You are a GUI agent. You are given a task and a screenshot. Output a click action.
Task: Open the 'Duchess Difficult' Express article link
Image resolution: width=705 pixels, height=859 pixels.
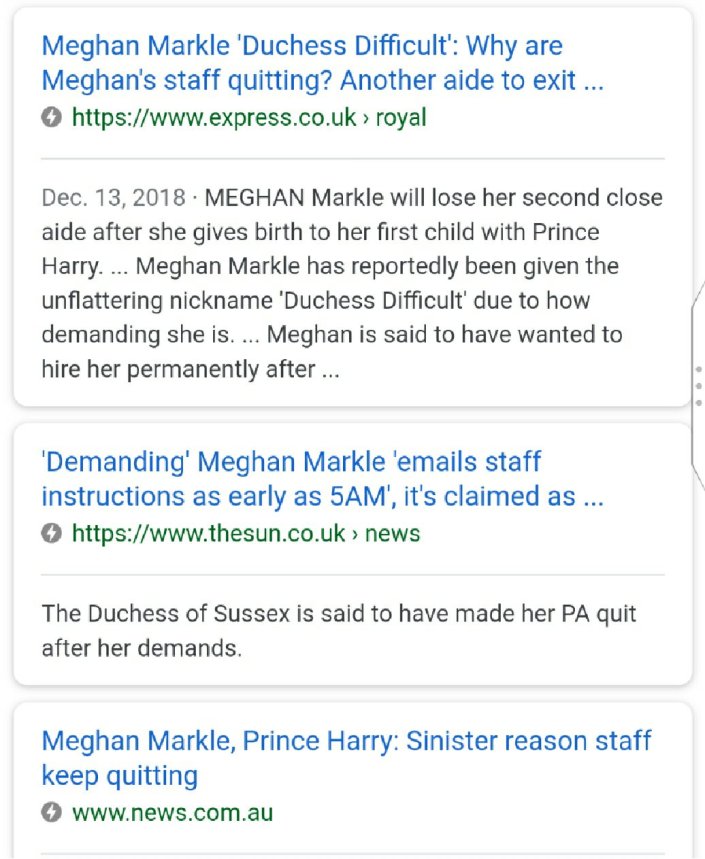point(322,62)
